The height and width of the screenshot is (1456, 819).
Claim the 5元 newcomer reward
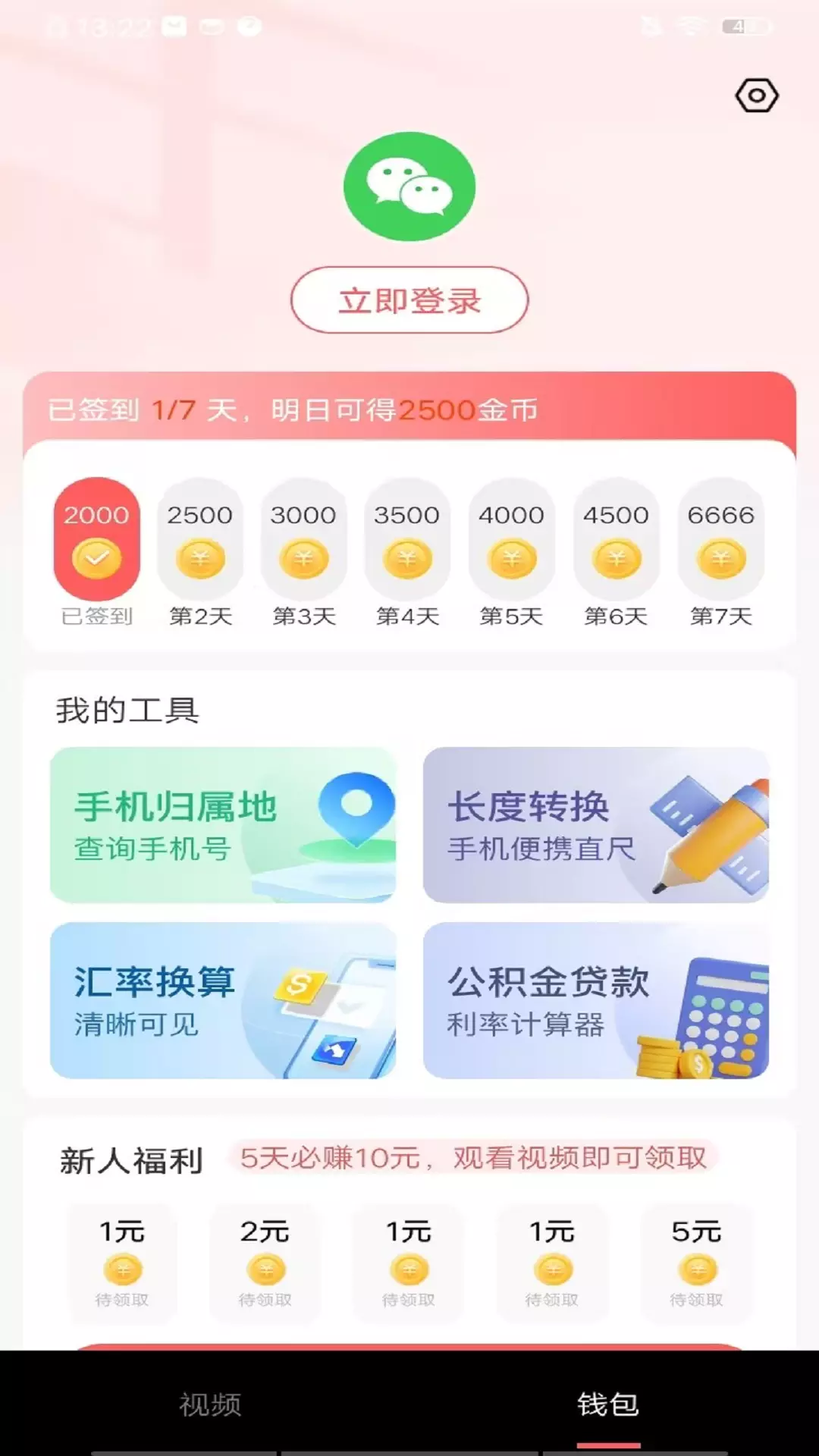pos(696,1263)
